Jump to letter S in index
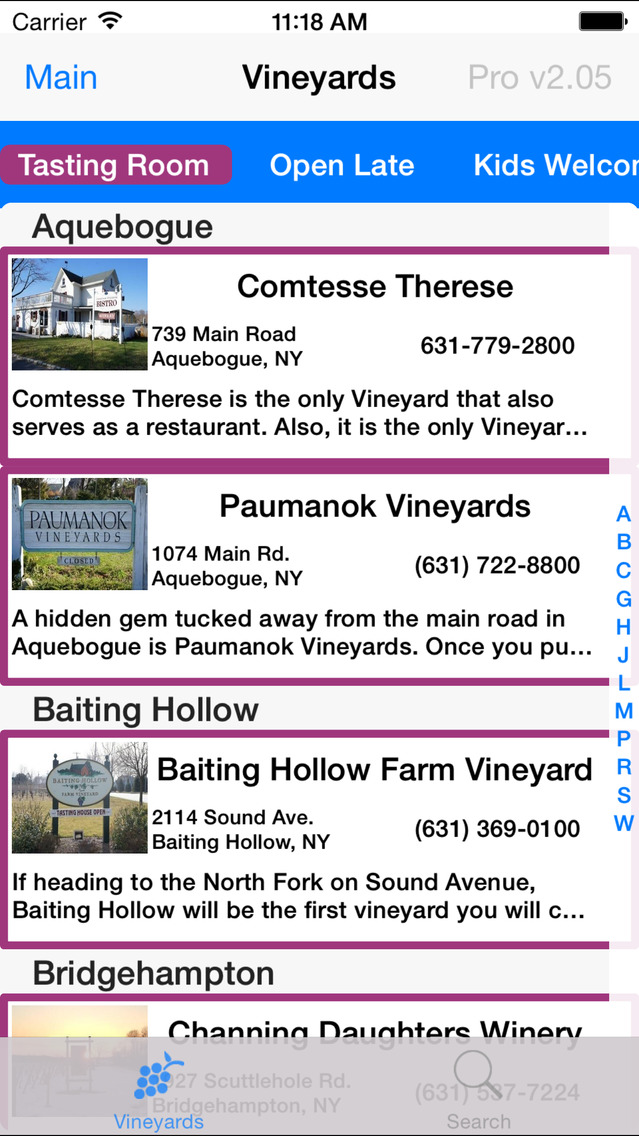This screenshot has width=639, height=1136. click(x=624, y=795)
